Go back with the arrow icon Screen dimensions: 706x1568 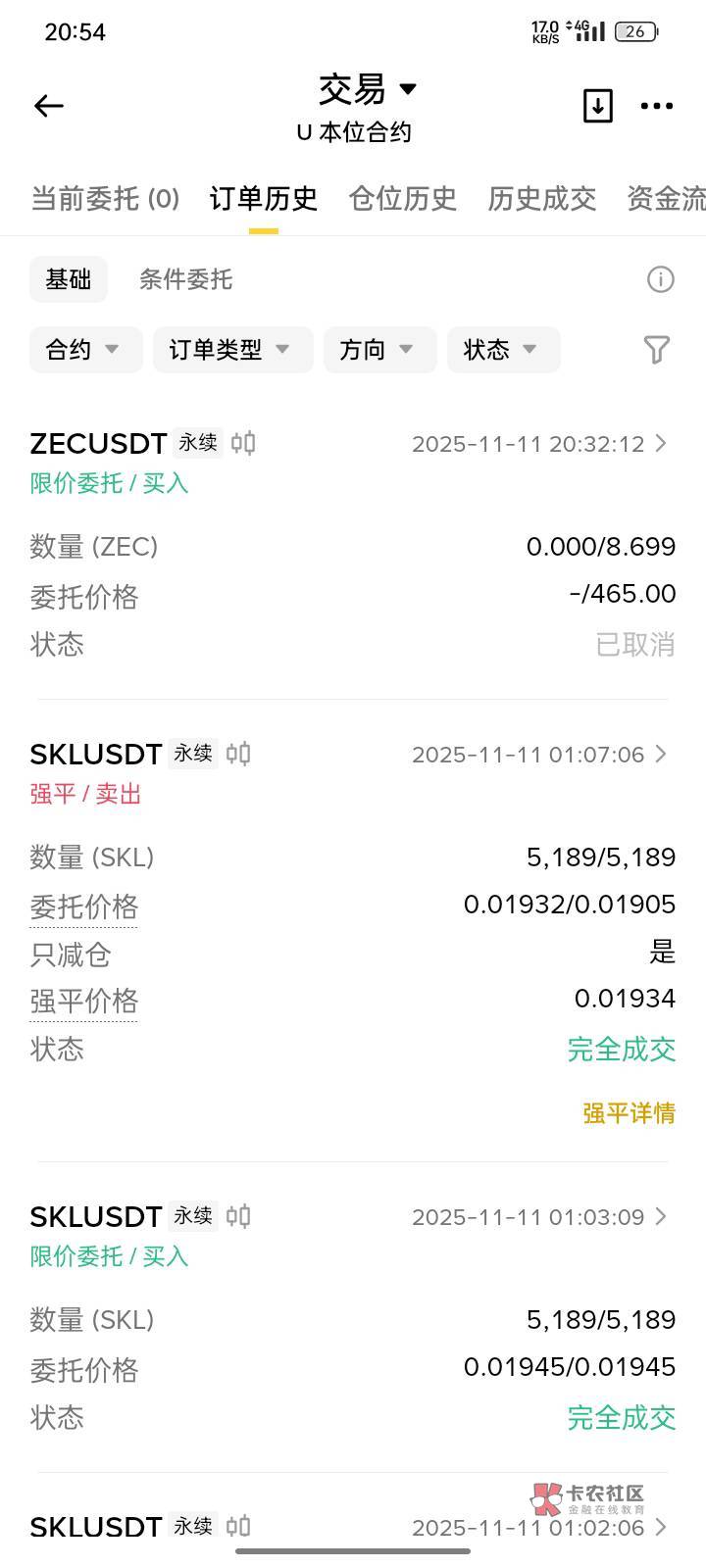click(48, 106)
